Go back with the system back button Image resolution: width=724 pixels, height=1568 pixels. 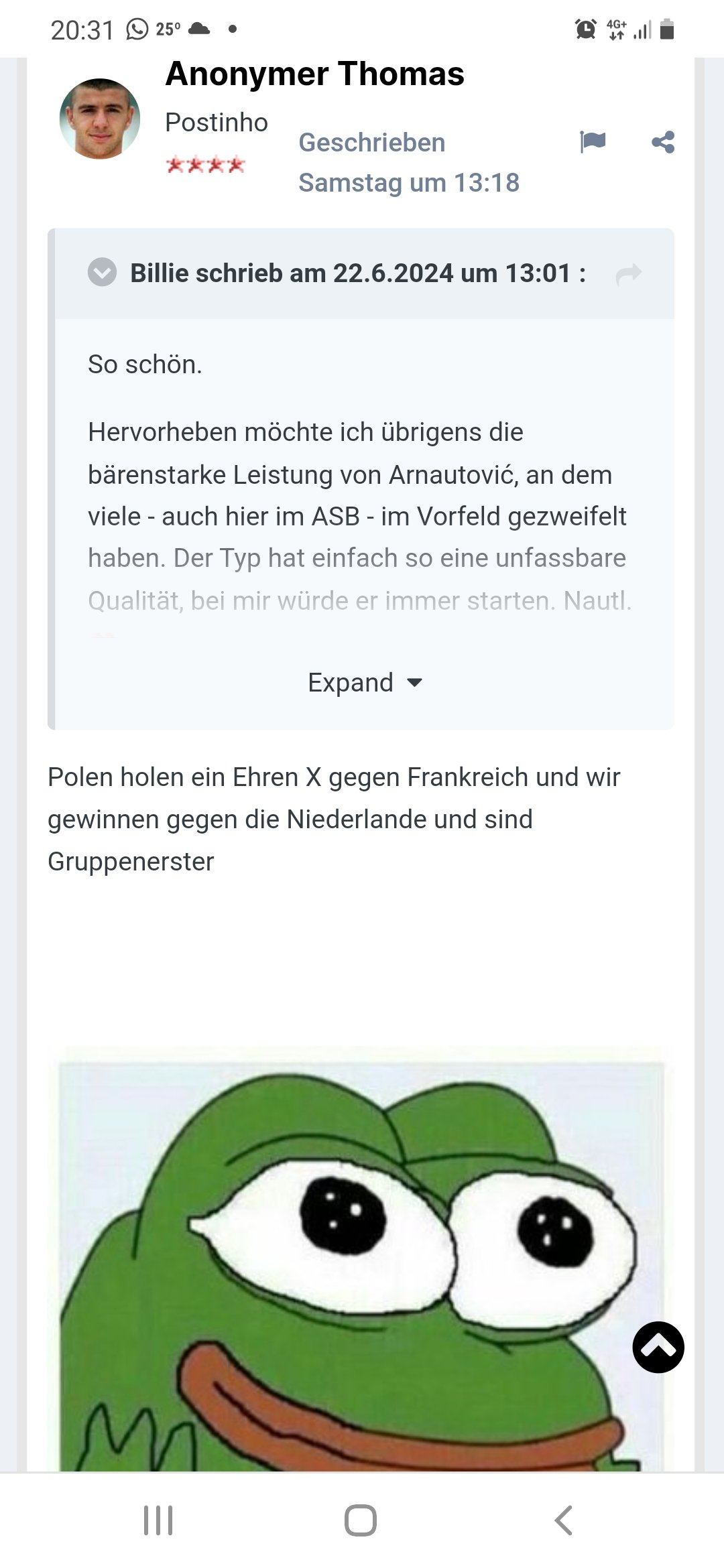pyautogui.click(x=564, y=1520)
